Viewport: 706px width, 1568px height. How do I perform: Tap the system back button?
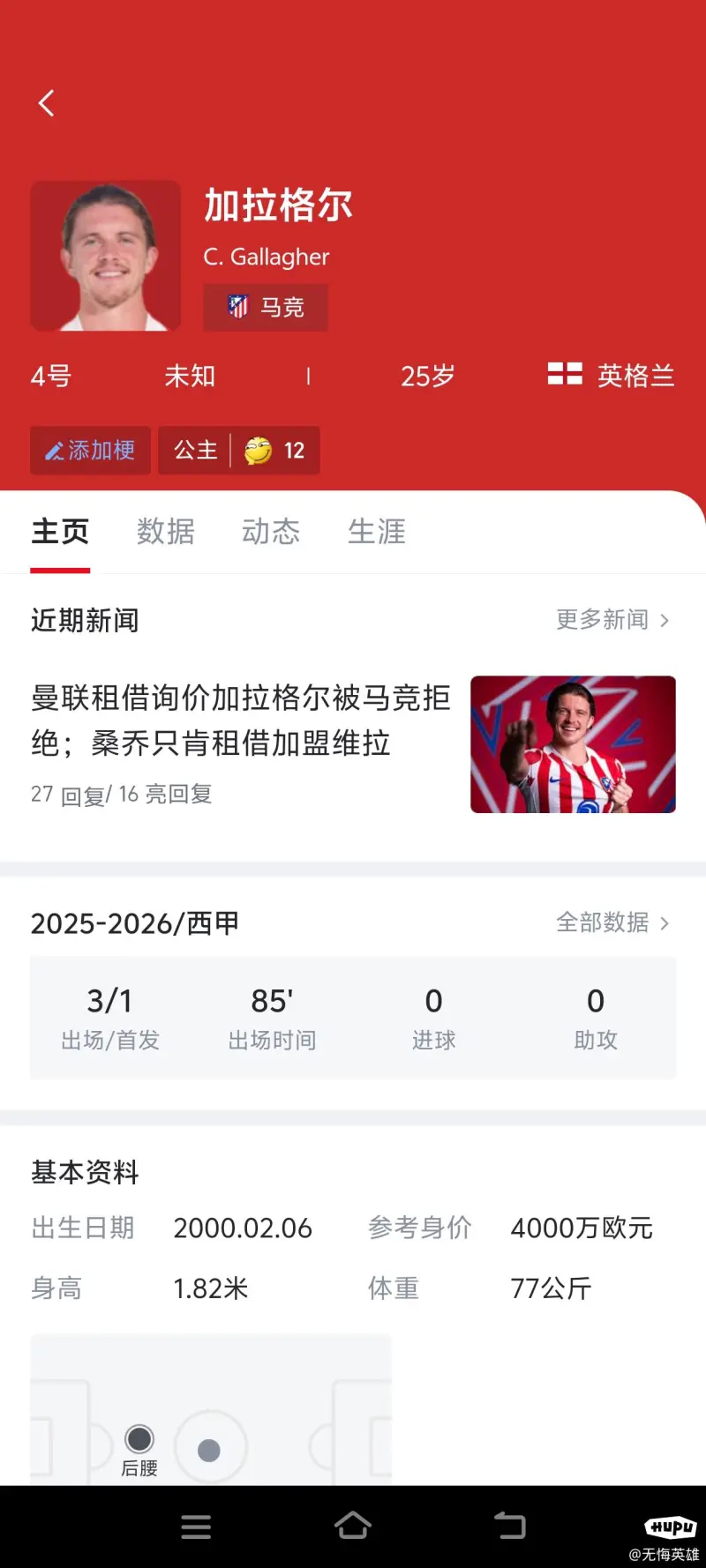click(509, 1526)
